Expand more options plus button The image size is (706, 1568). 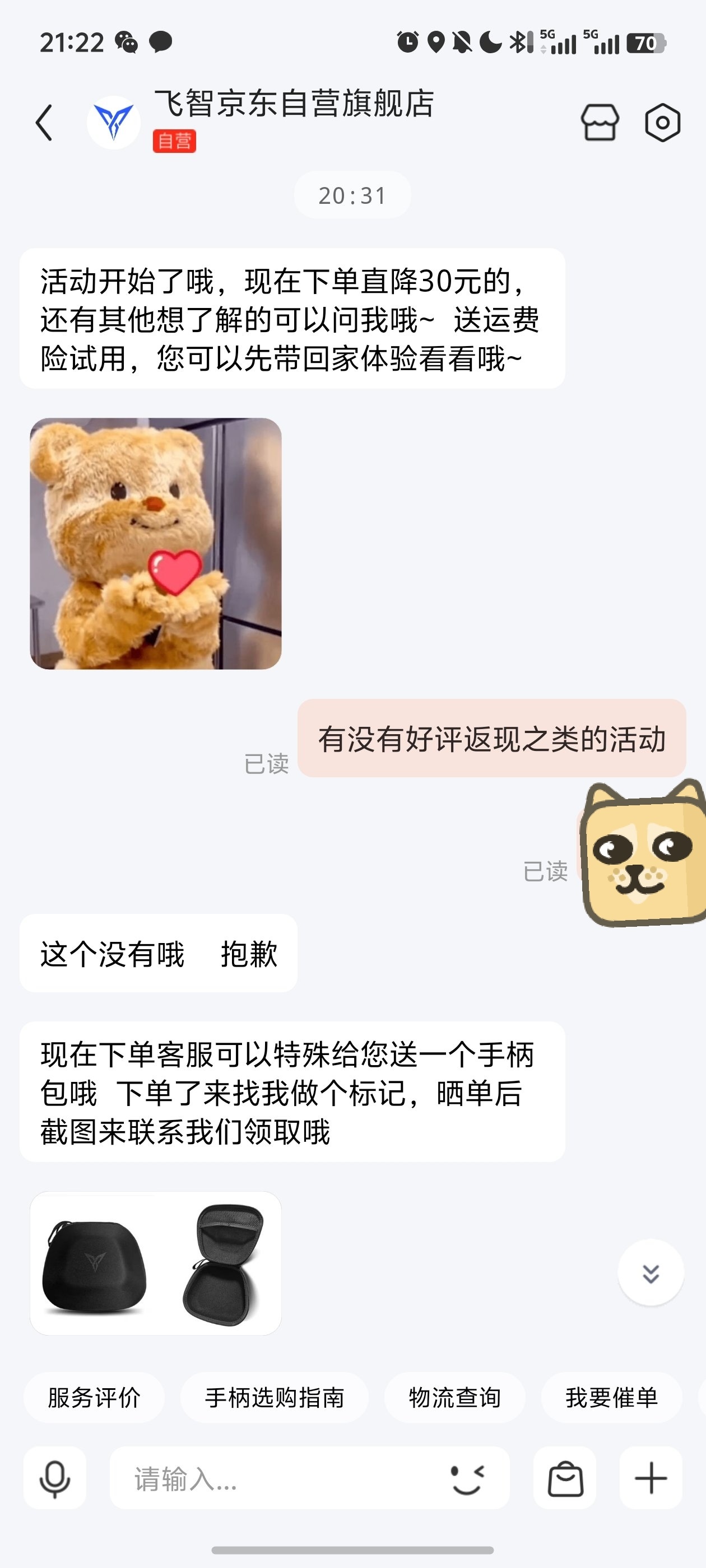(x=651, y=1478)
